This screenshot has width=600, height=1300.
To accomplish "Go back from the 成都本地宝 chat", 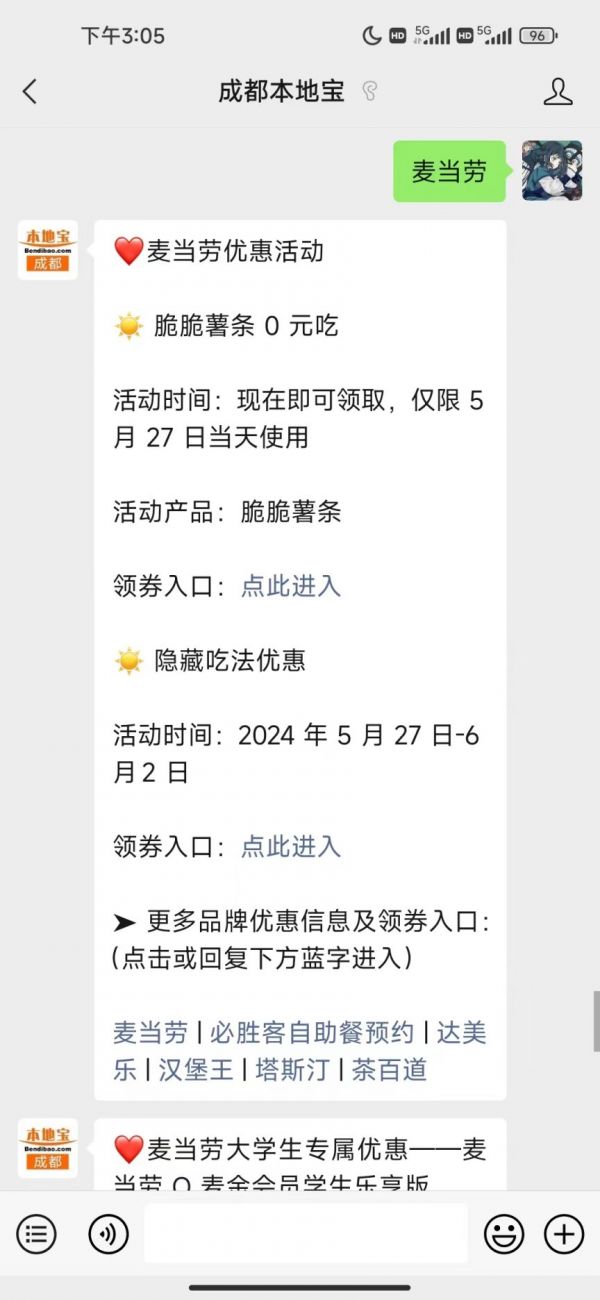I will pos(29,92).
